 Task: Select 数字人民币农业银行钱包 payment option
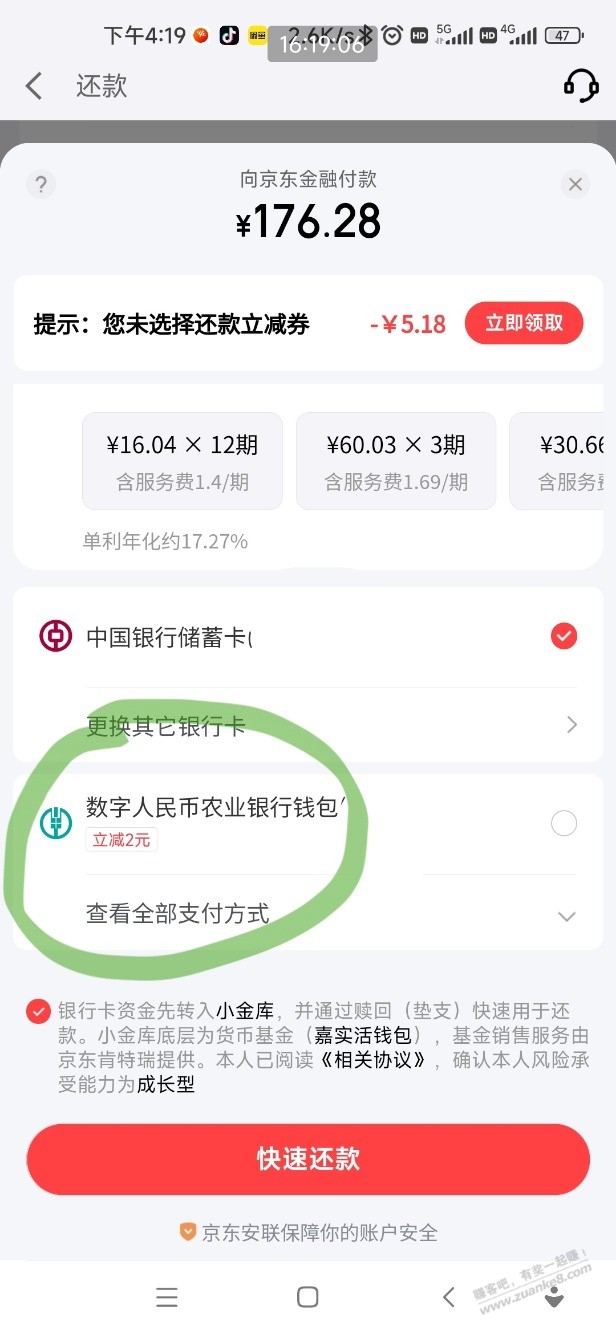click(564, 823)
